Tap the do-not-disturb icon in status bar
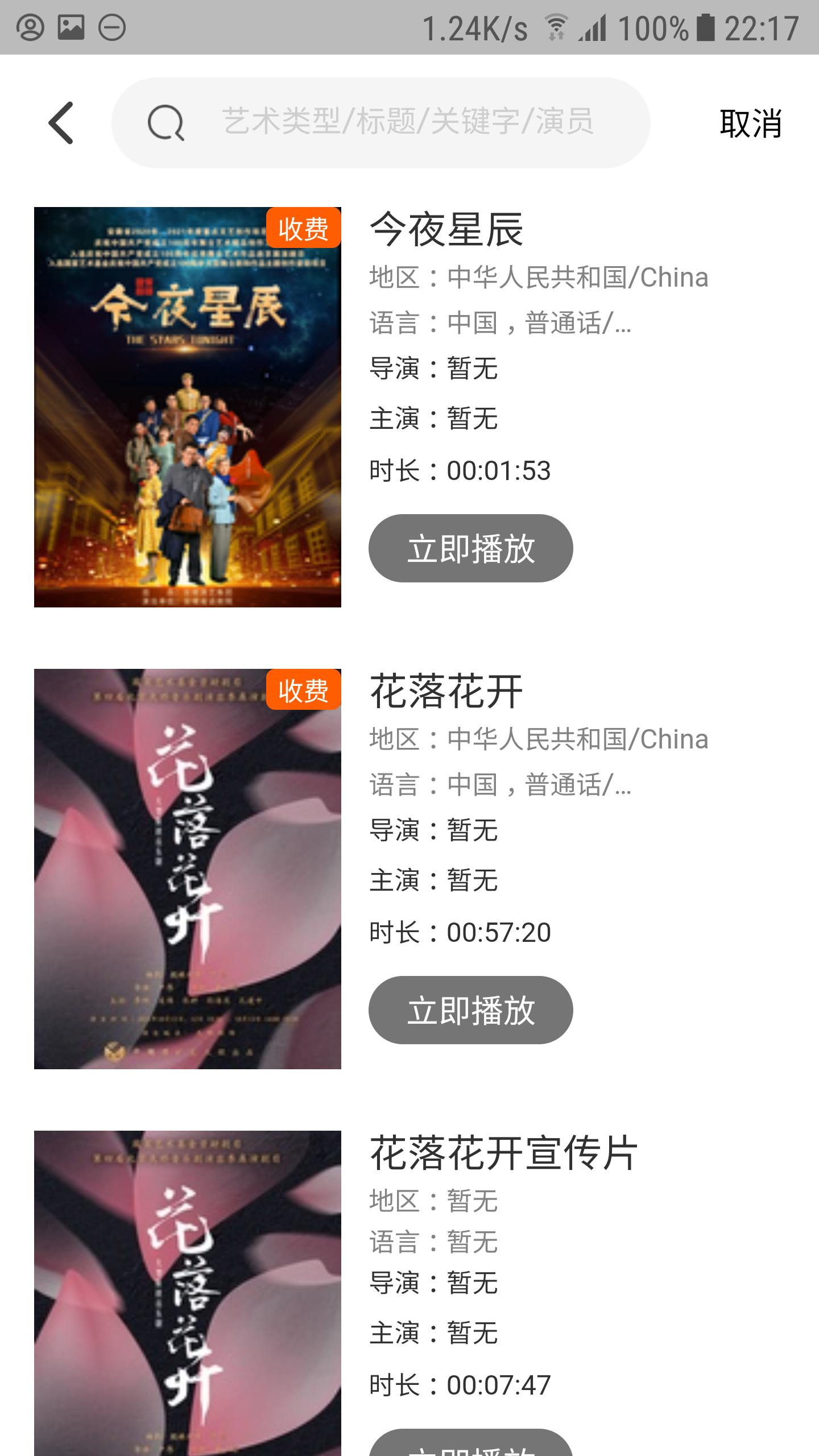The width and height of the screenshot is (819, 1456). (113, 26)
